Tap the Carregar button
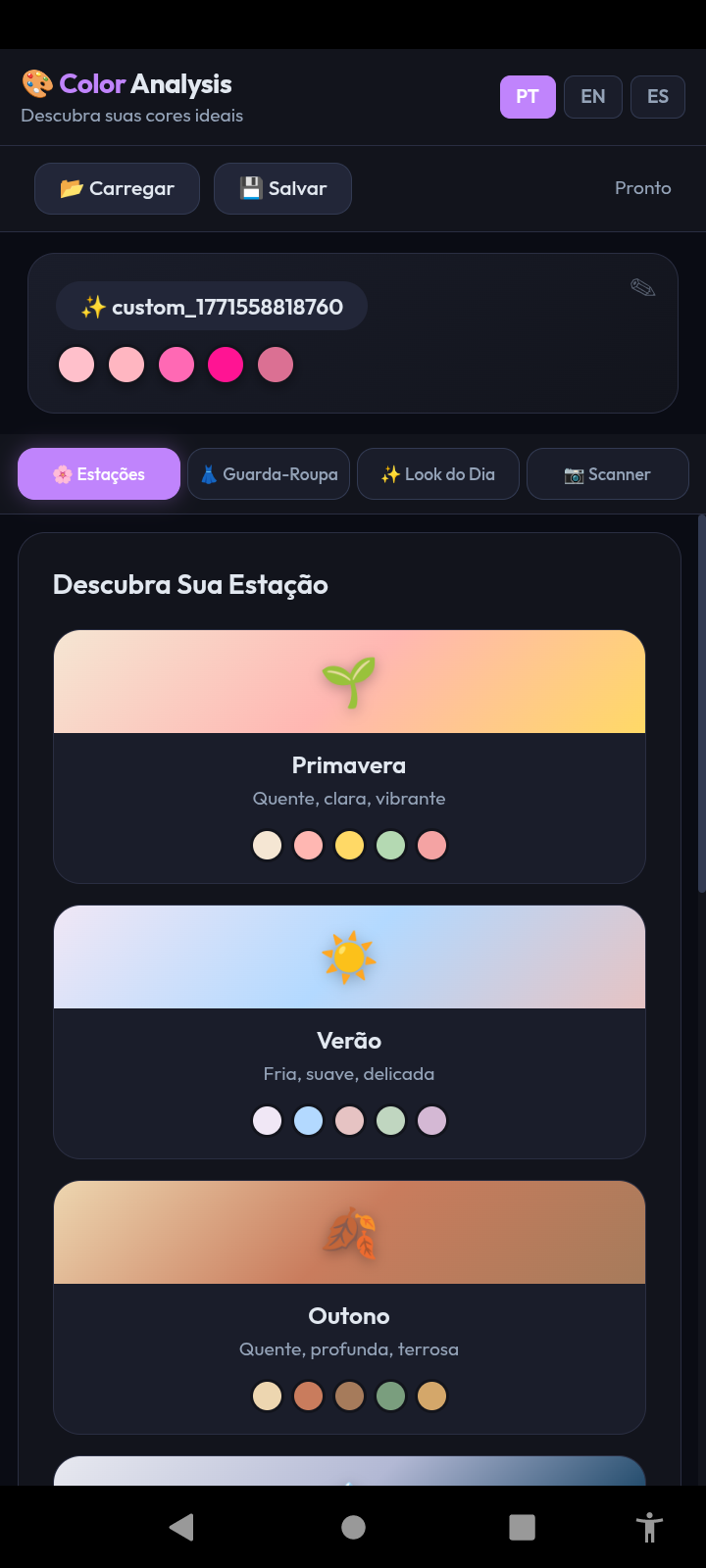 (x=117, y=188)
